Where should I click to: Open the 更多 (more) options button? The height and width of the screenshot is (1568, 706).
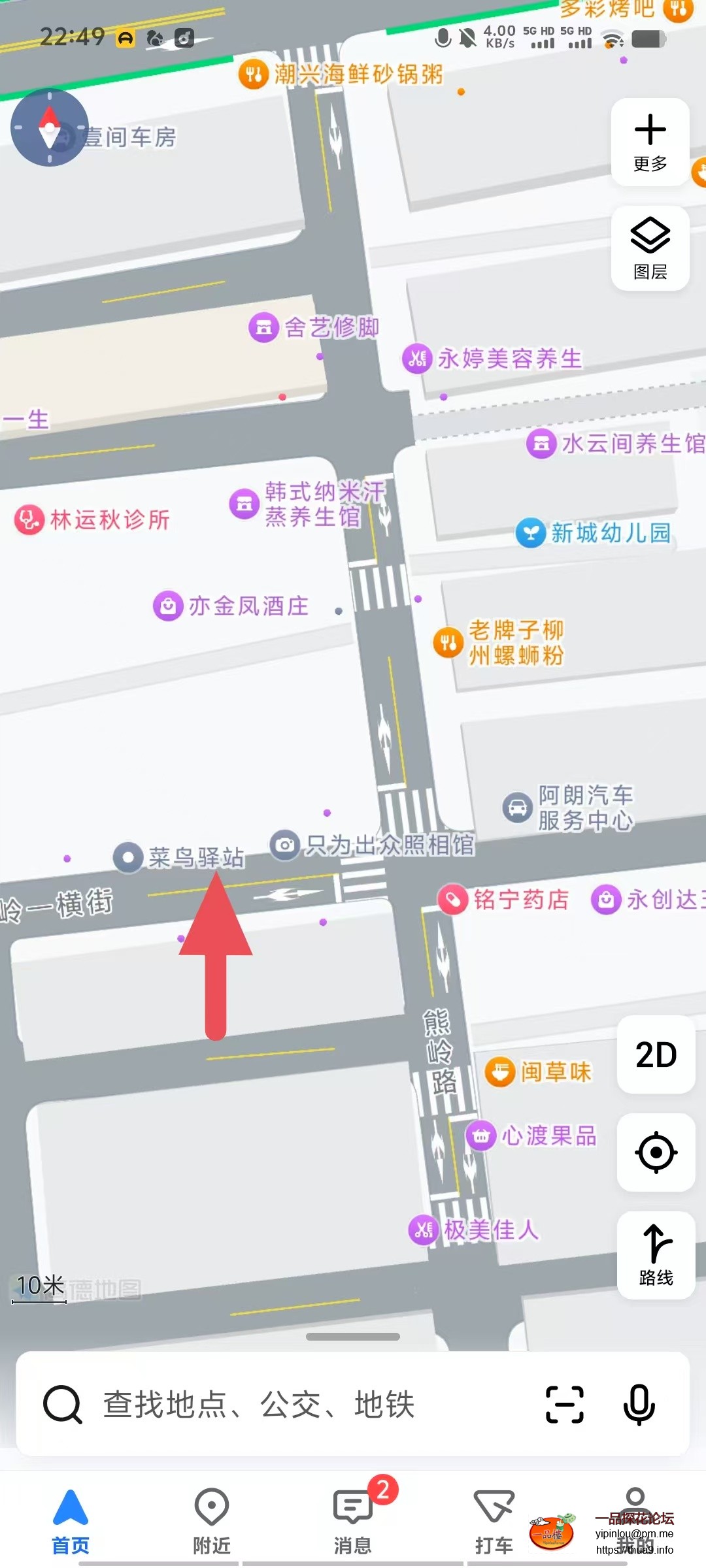pyautogui.click(x=650, y=142)
